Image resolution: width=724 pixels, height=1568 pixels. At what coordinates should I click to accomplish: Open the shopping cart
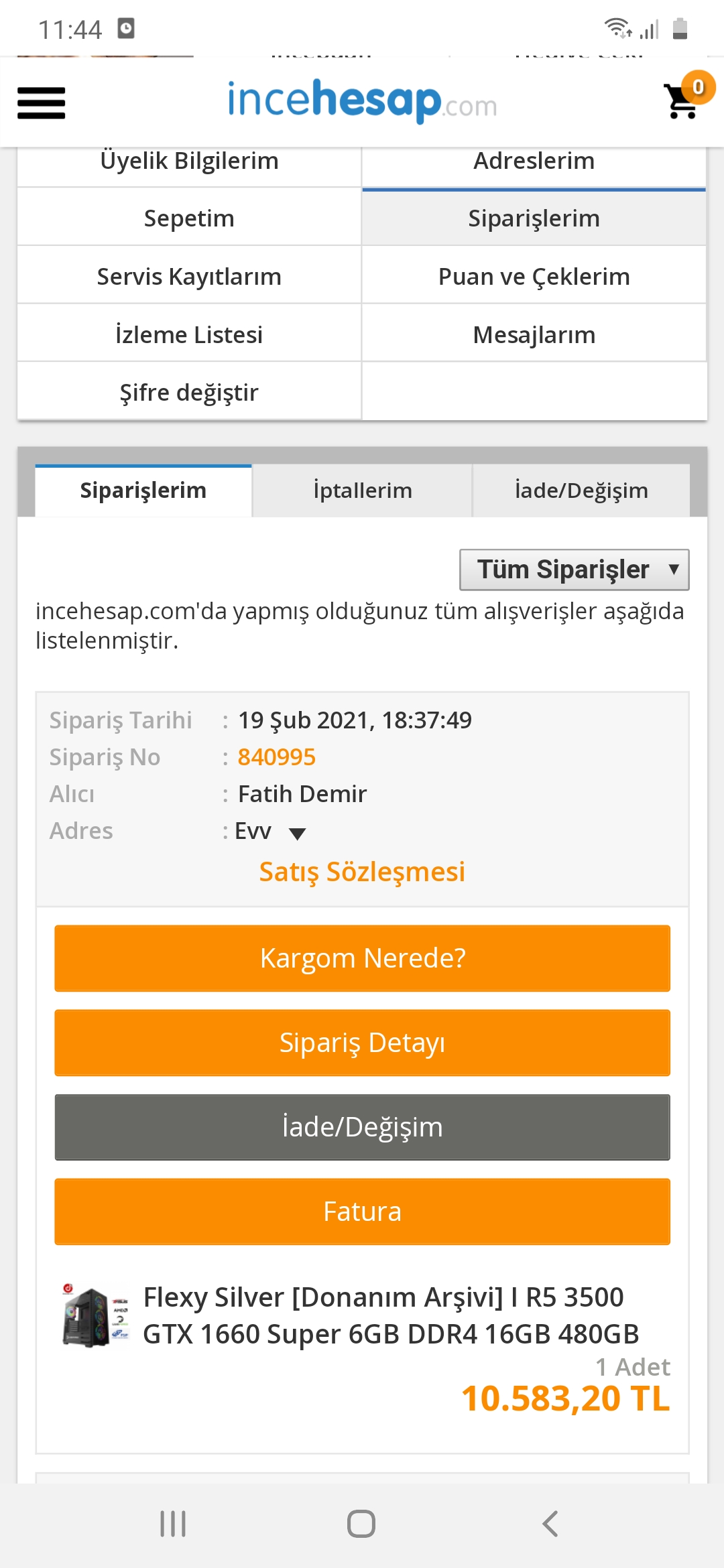tap(682, 101)
